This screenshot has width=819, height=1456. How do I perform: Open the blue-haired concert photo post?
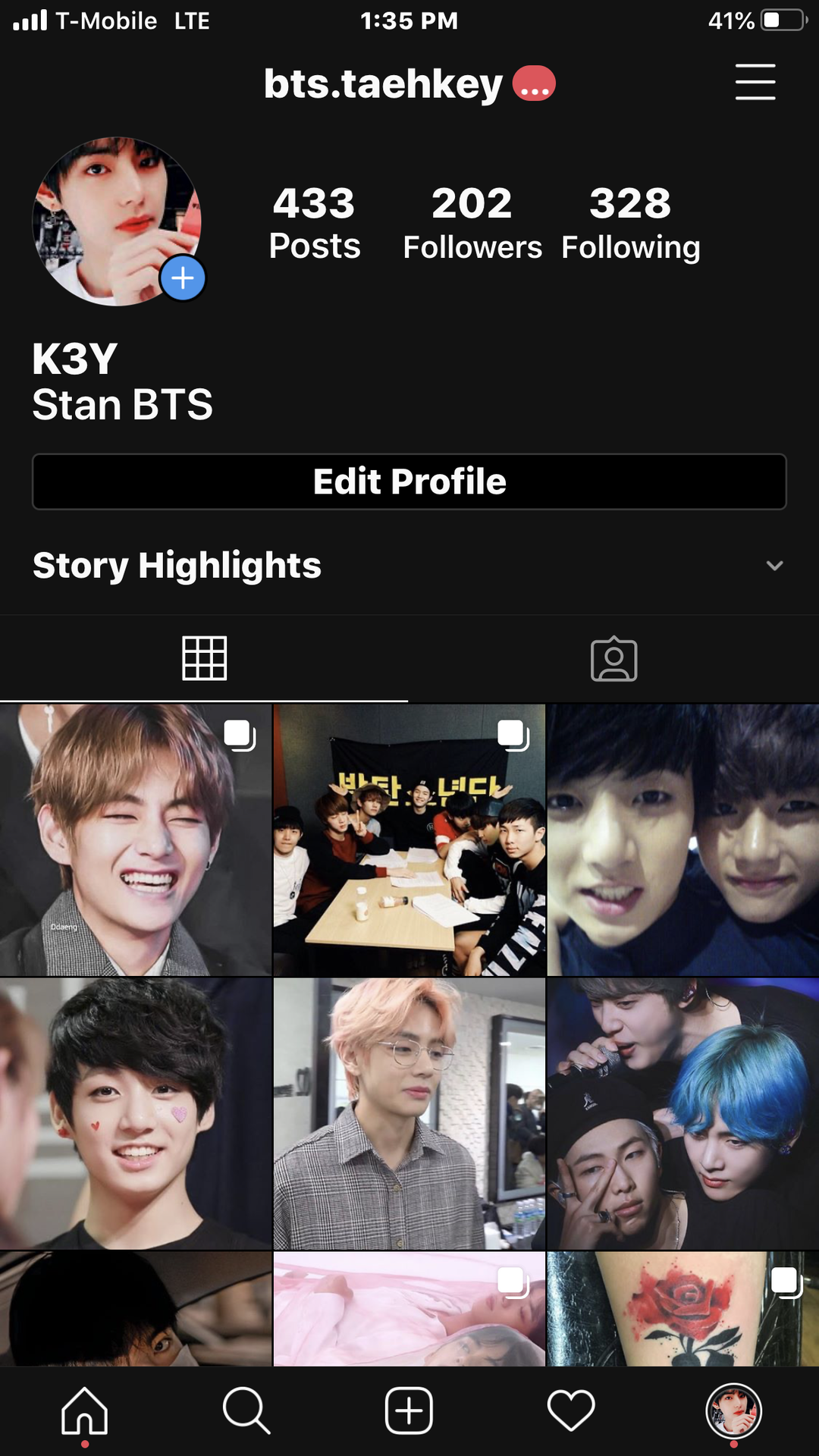point(682,1113)
